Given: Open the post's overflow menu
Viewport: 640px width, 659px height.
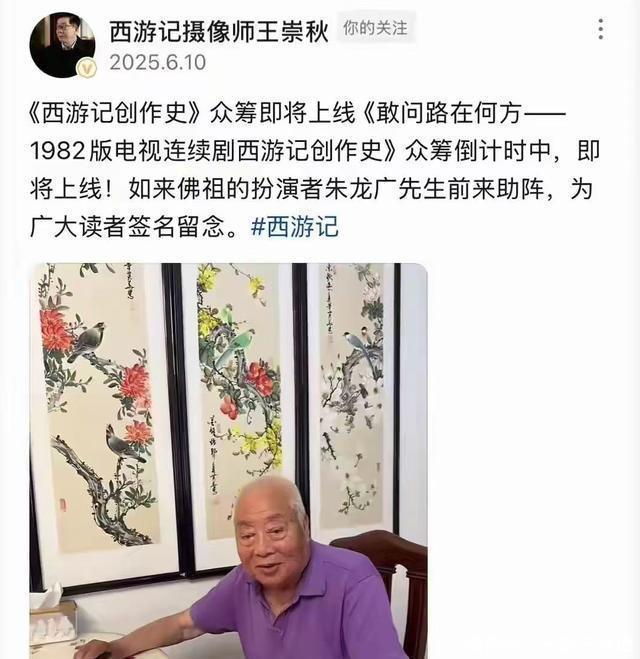Looking at the screenshot, I should [x=600, y=29].
